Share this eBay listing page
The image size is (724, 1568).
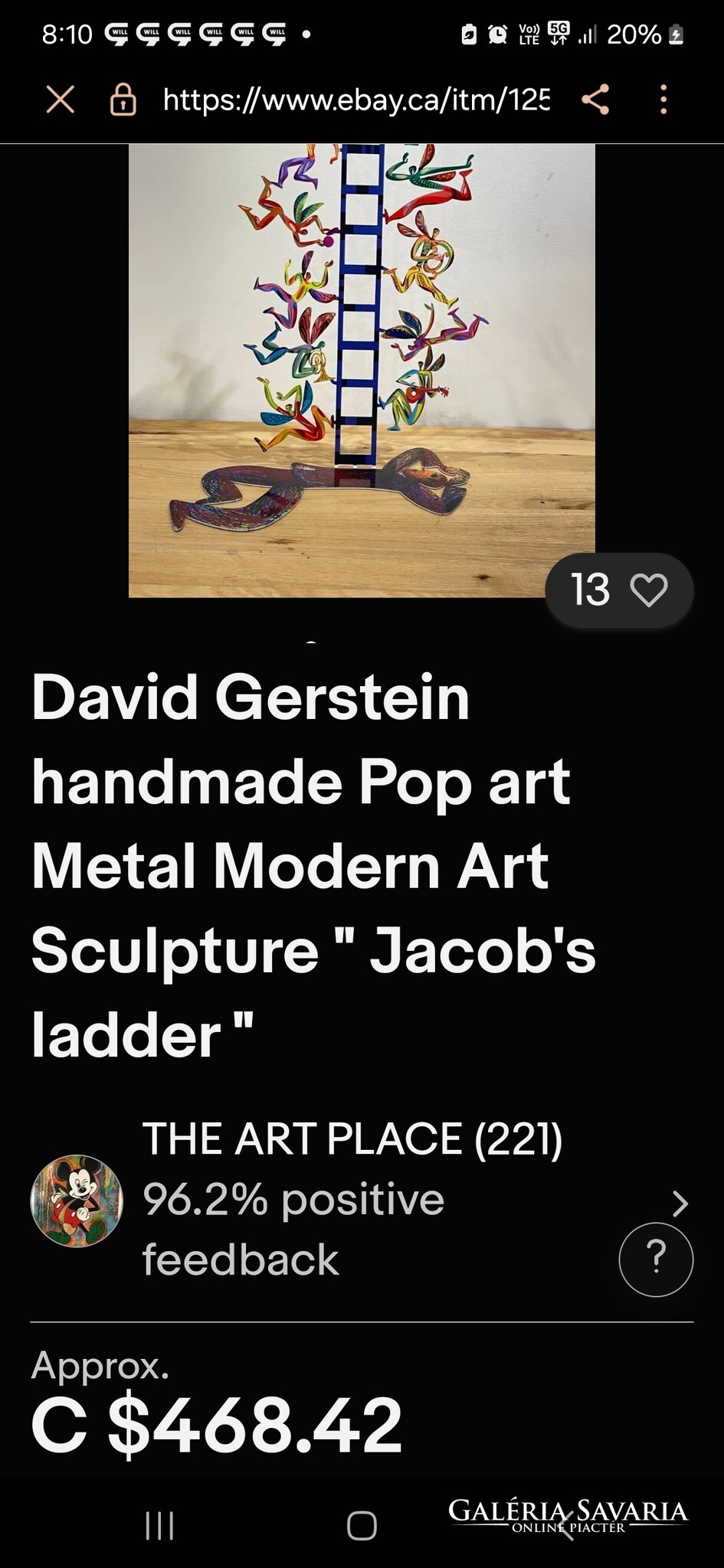(595, 100)
